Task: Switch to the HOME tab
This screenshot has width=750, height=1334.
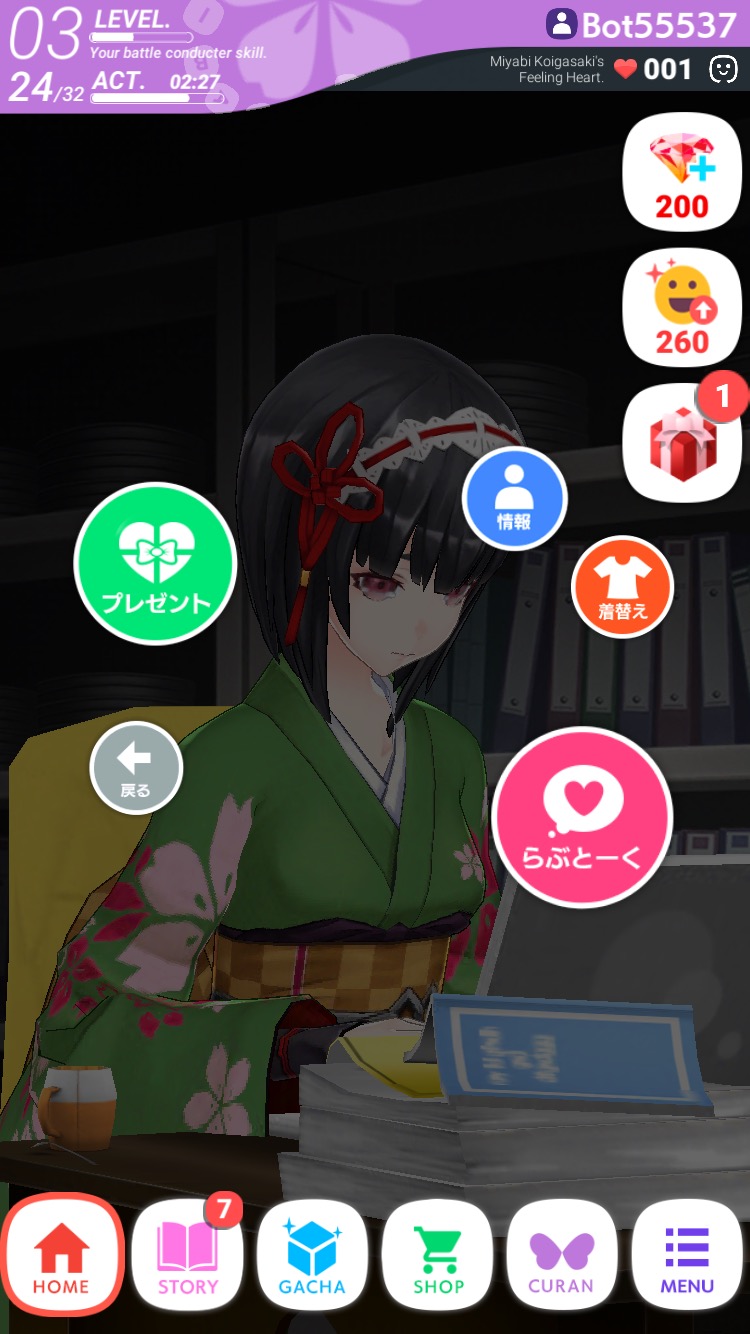Action: tap(62, 1256)
